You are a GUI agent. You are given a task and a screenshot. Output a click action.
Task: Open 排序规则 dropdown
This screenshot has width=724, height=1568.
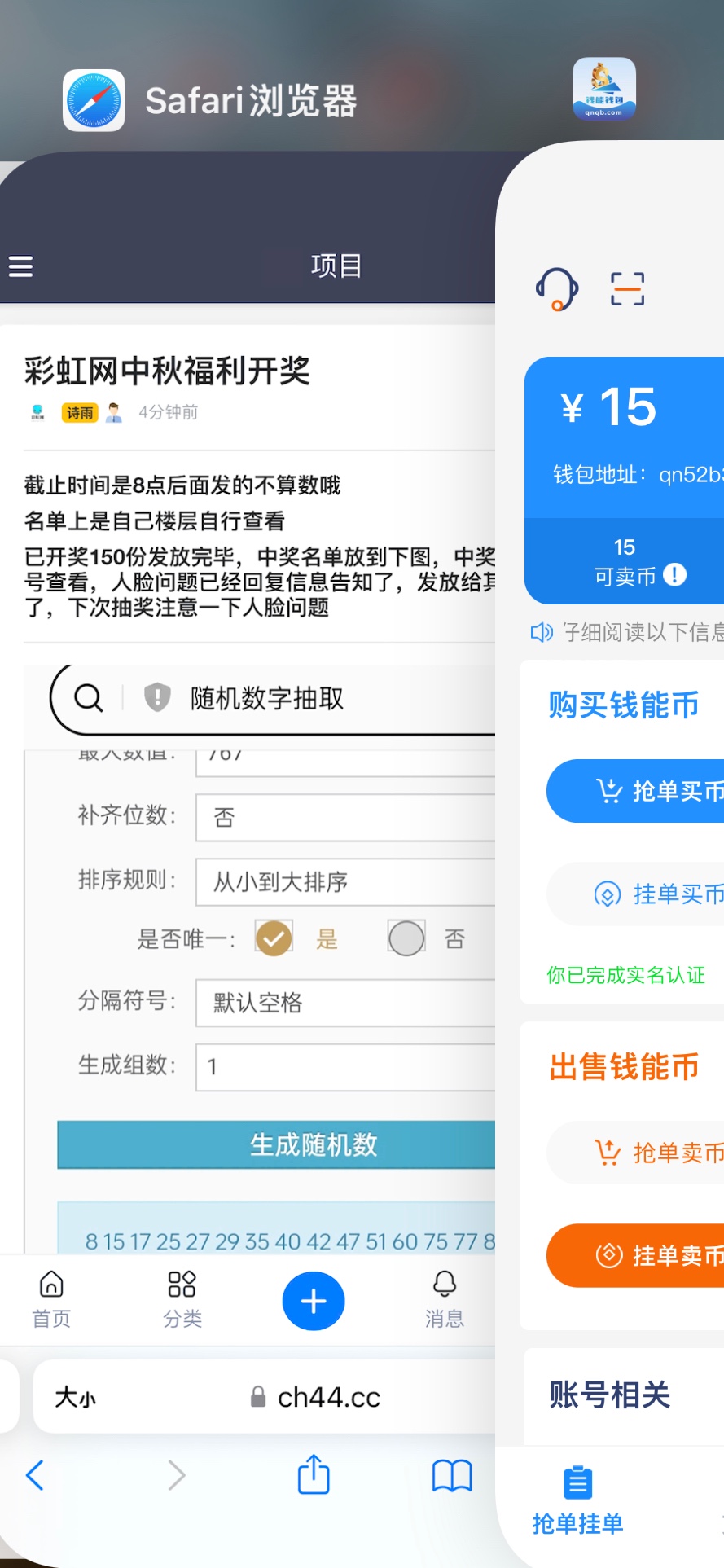click(x=345, y=881)
